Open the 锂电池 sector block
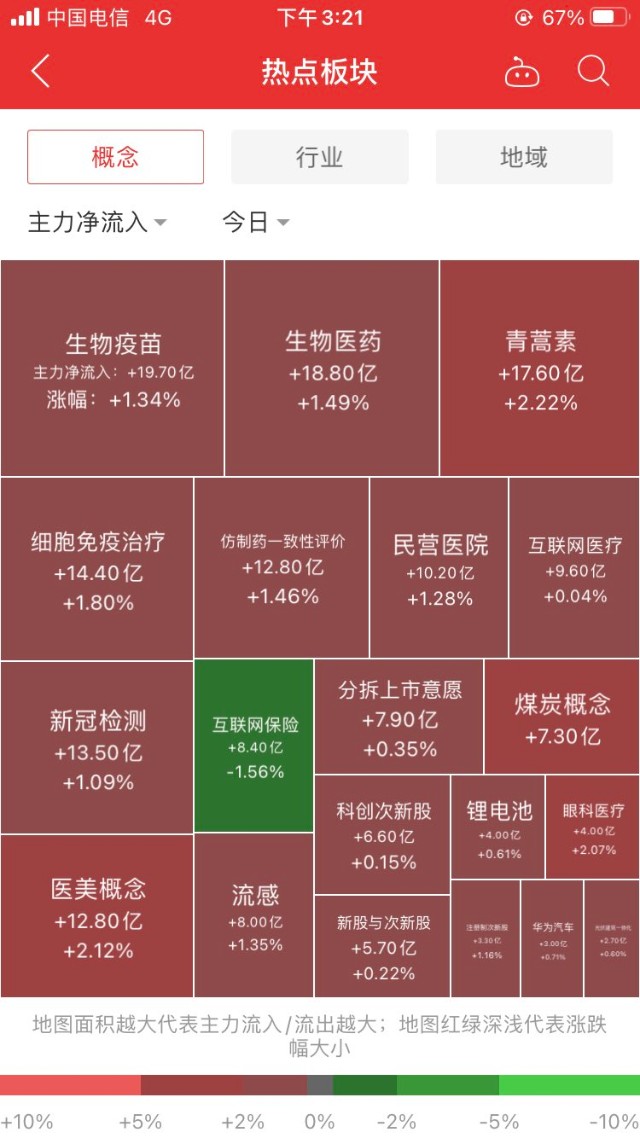This screenshot has width=640, height=1138. click(x=498, y=827)
